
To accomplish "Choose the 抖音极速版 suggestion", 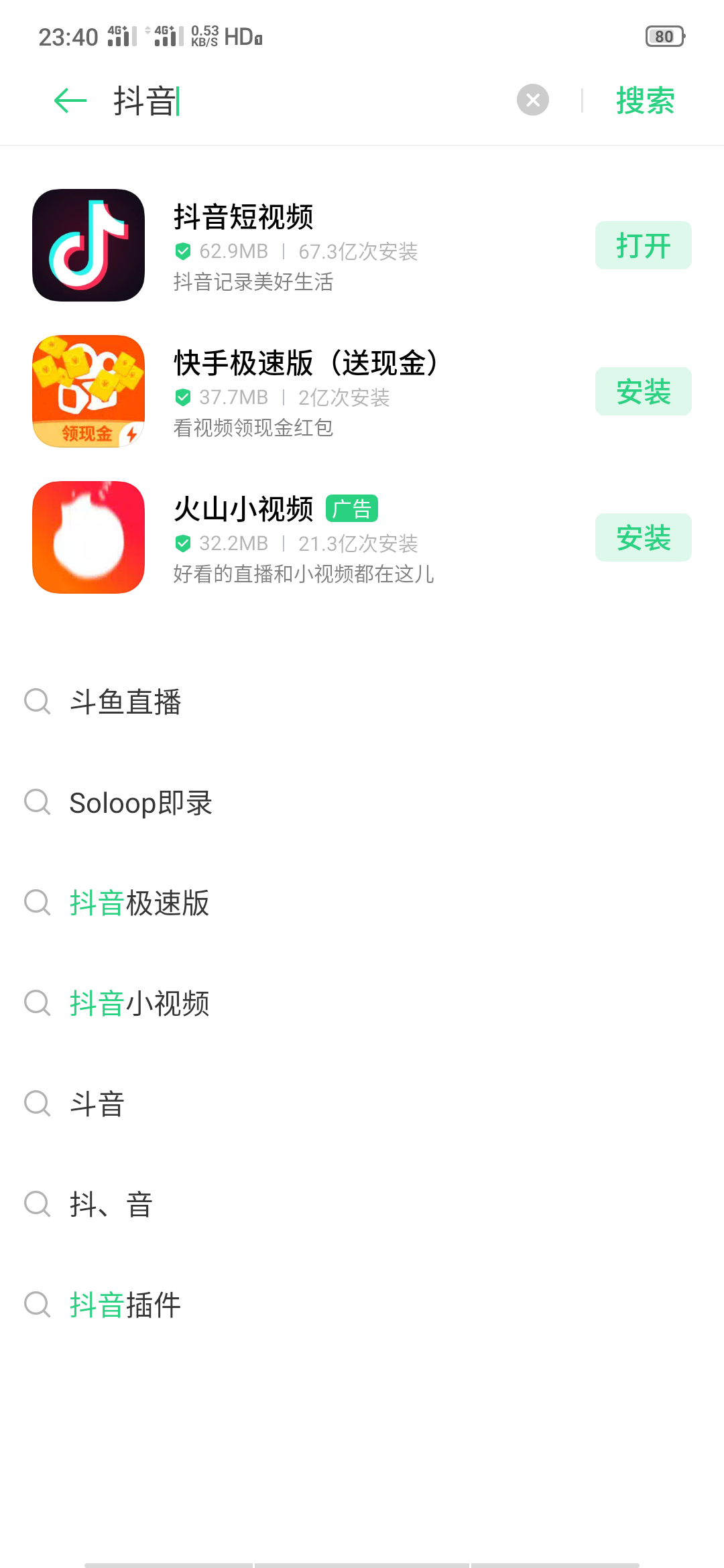I will click(x=362, y=903).
